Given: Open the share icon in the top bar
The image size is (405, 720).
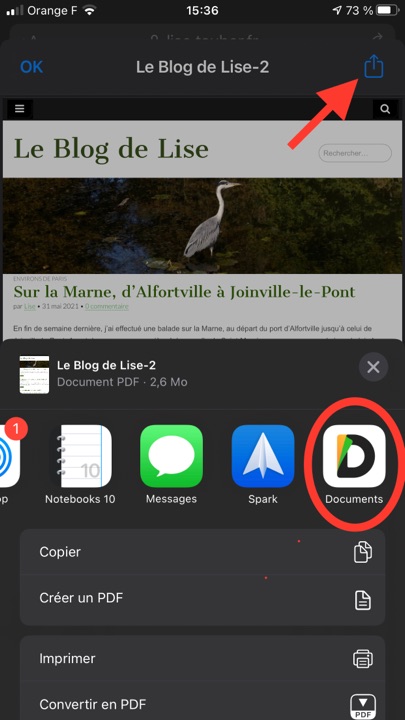Looking at the screenshot, I should point(373,67).
